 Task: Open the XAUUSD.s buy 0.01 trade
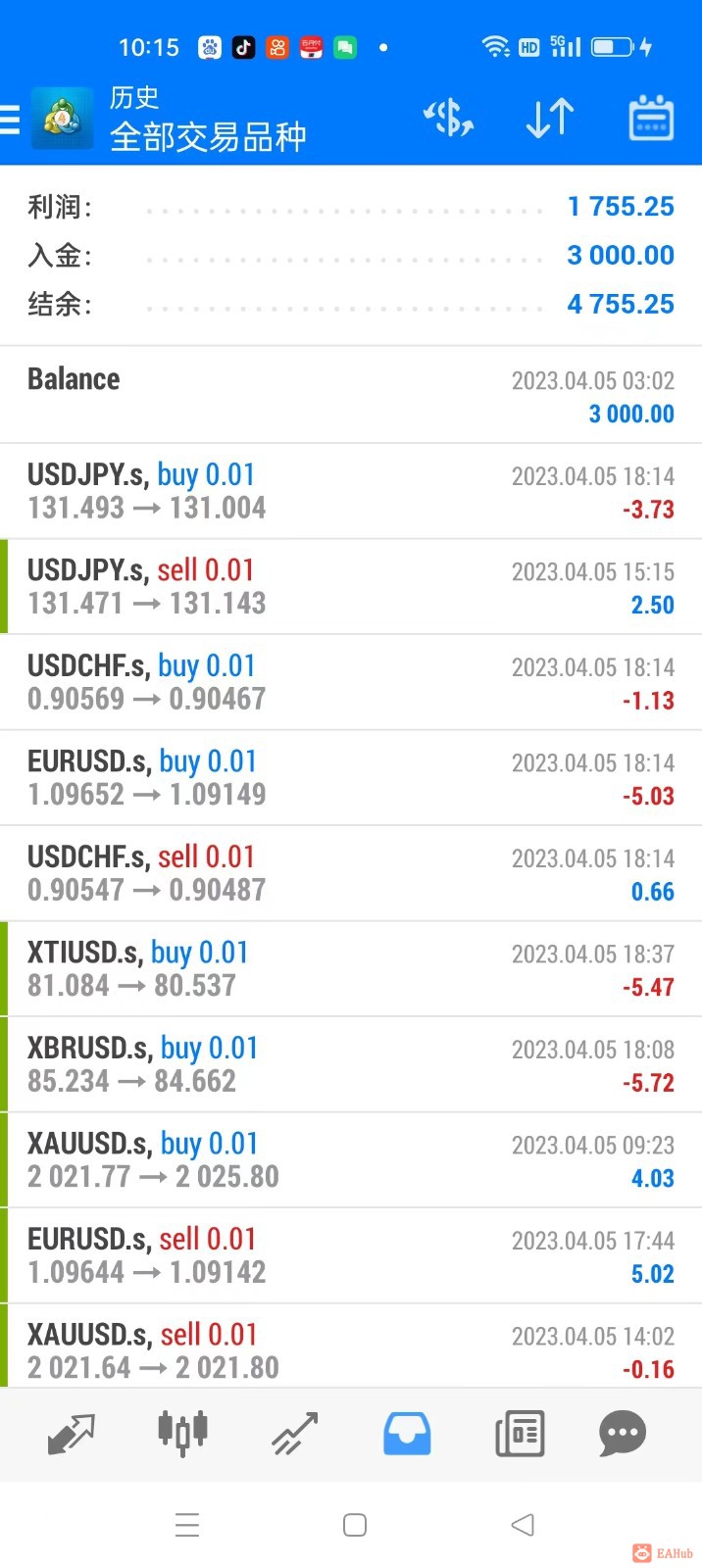pyautogui.click(x=351, y=1159)
